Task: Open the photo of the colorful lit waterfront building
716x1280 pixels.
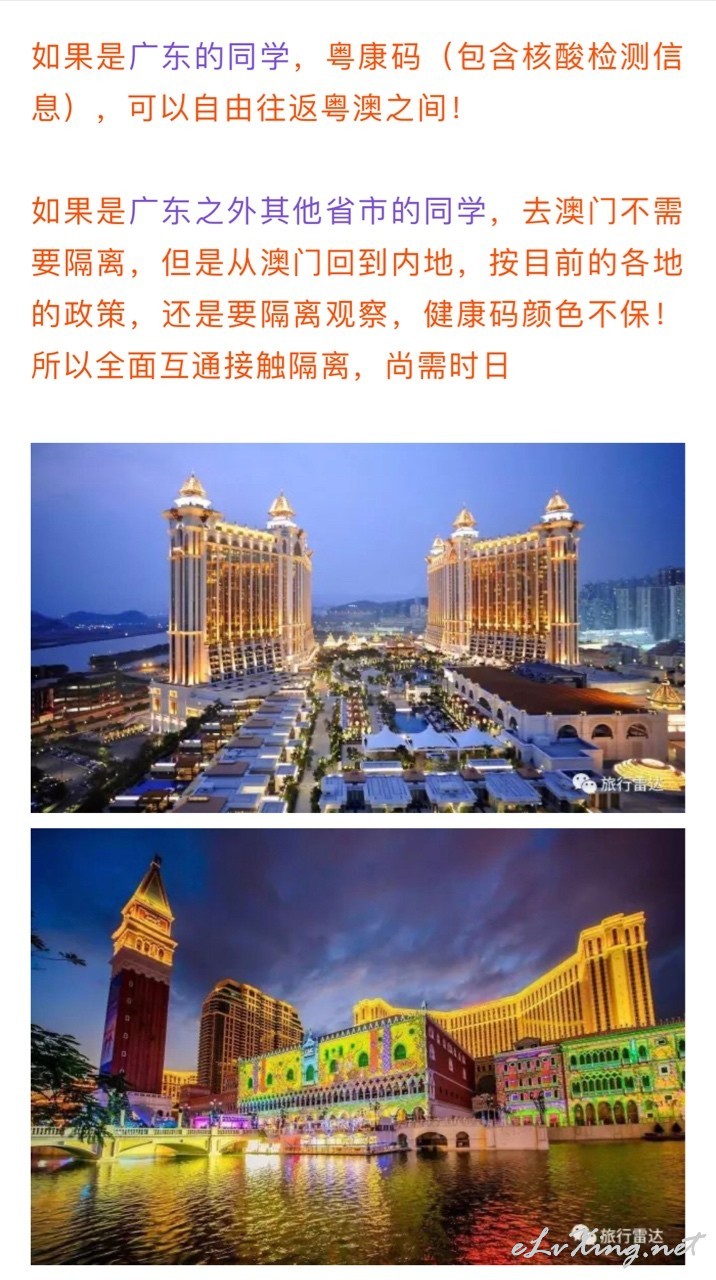Action: [x=358, y=1046]
